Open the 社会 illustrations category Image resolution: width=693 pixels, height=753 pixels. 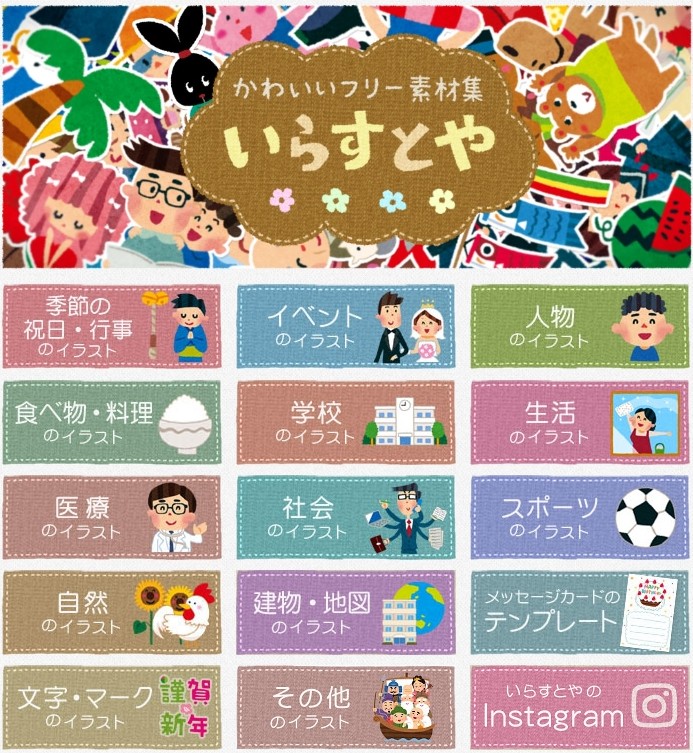point(345,517)
